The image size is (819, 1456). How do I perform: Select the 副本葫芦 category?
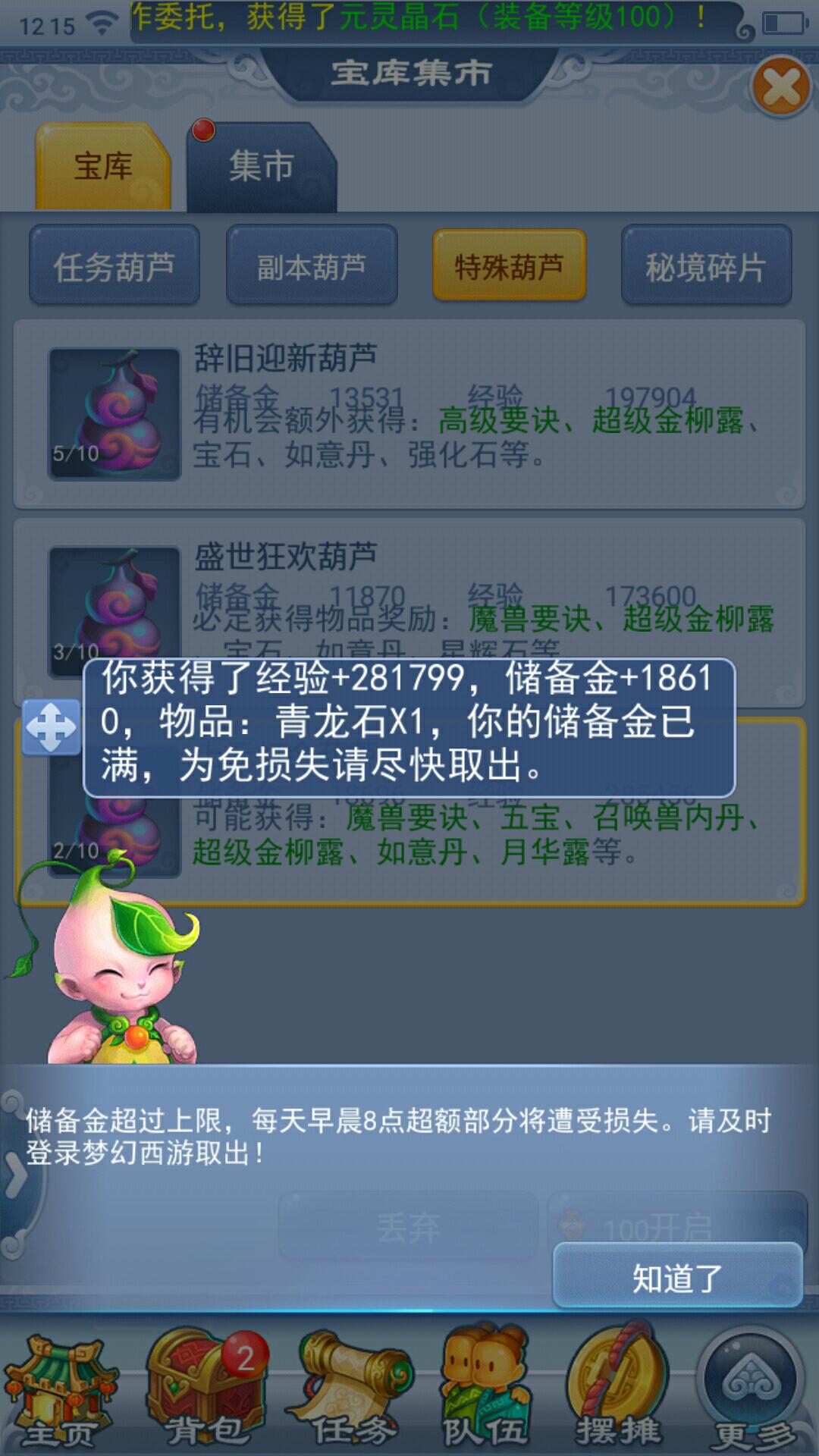point(312,266)
